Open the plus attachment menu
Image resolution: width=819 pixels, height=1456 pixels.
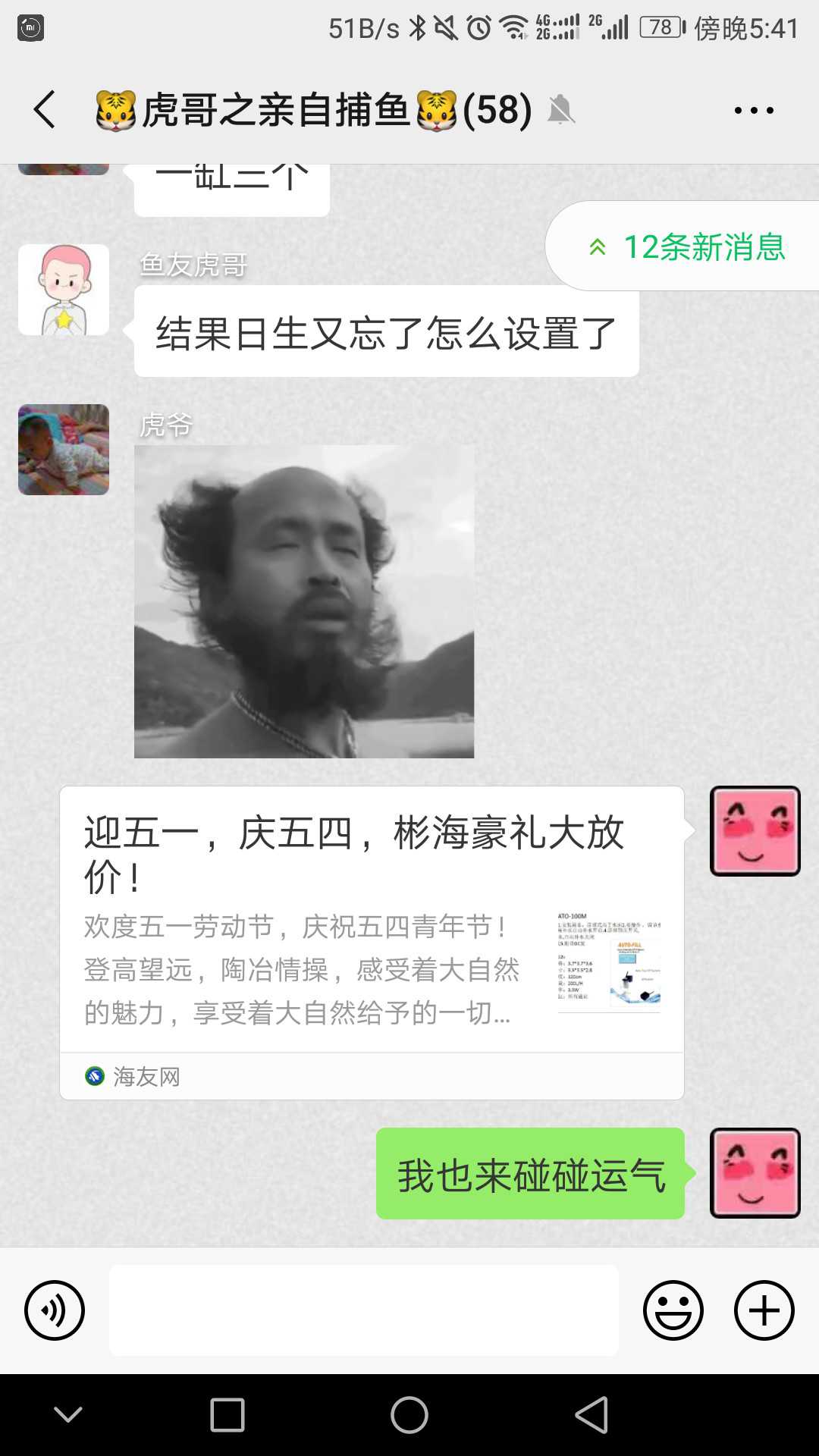click(x=764, y=1310)
